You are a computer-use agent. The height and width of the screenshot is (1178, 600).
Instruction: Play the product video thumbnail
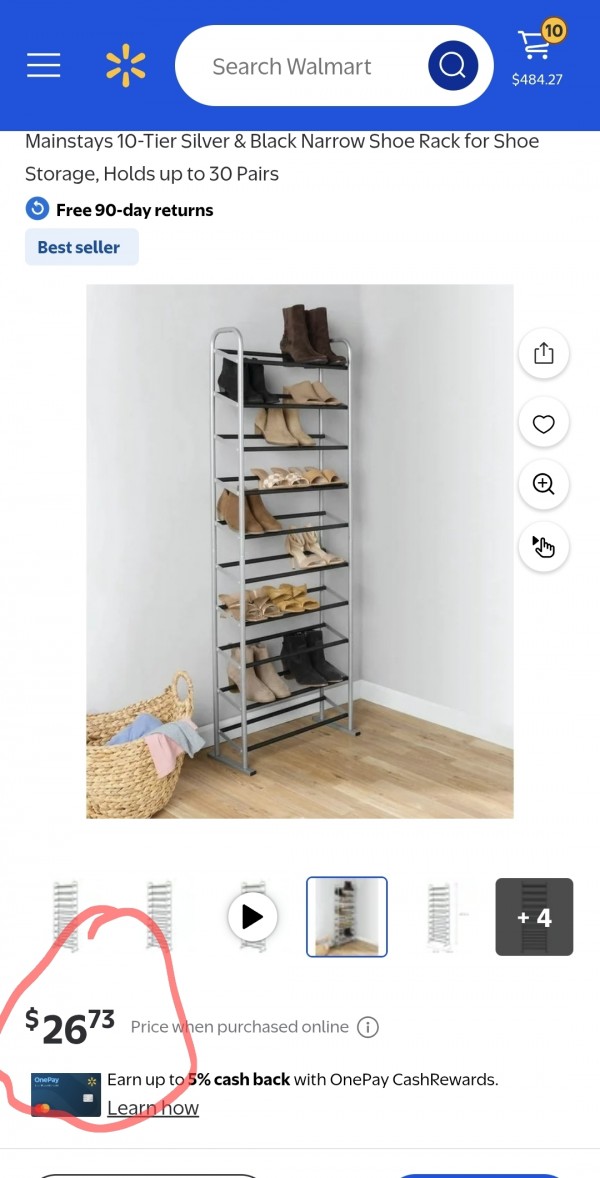coord(253,916)
